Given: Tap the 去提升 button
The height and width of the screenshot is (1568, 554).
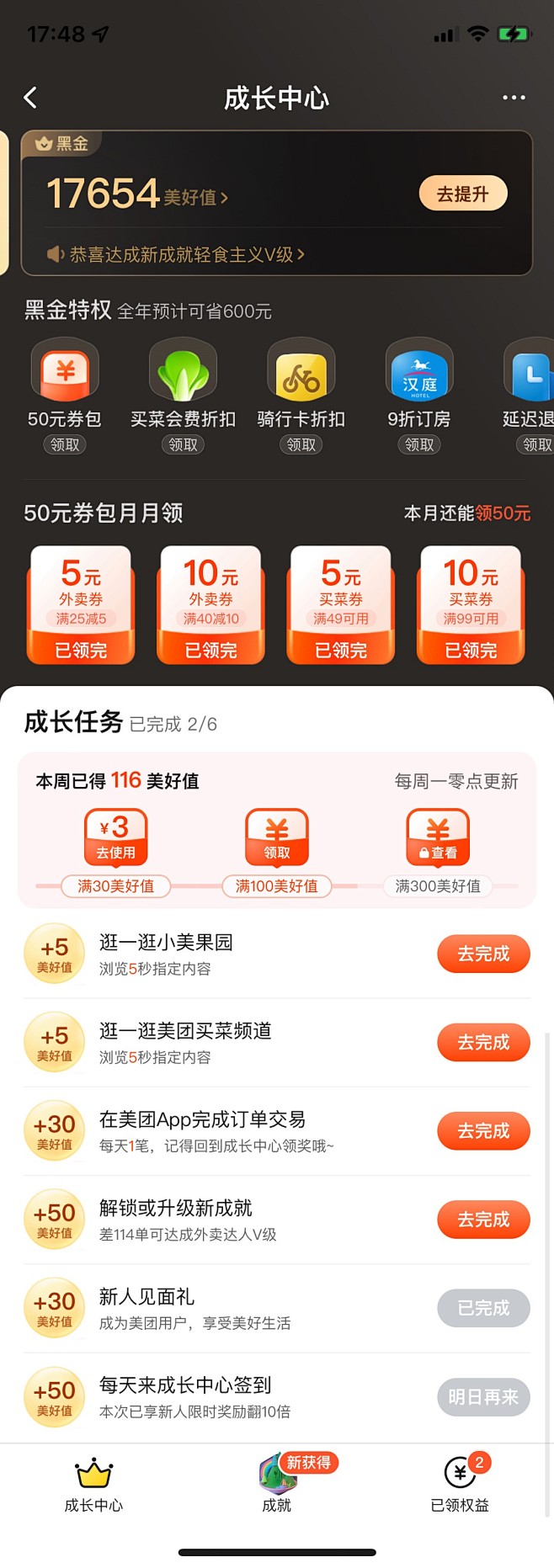Looking at the screenshot, I should 462,194.
